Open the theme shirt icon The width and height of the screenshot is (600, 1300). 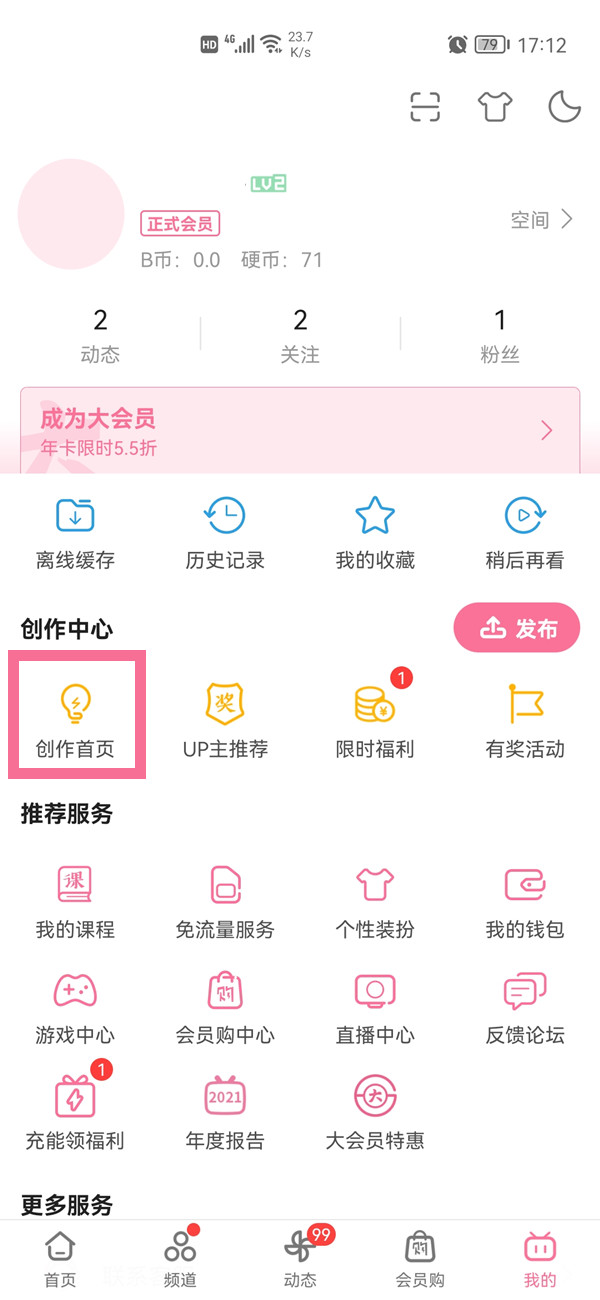click(495, 107)
